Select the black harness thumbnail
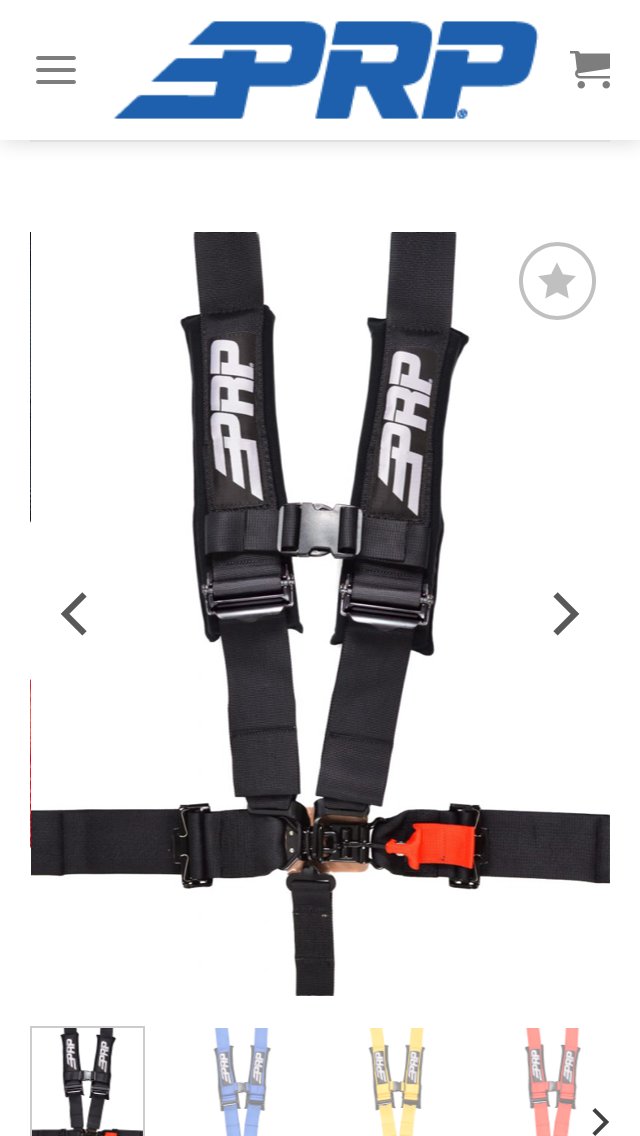This screenshot has width=640, height=1136. [x=88, y=1080]
